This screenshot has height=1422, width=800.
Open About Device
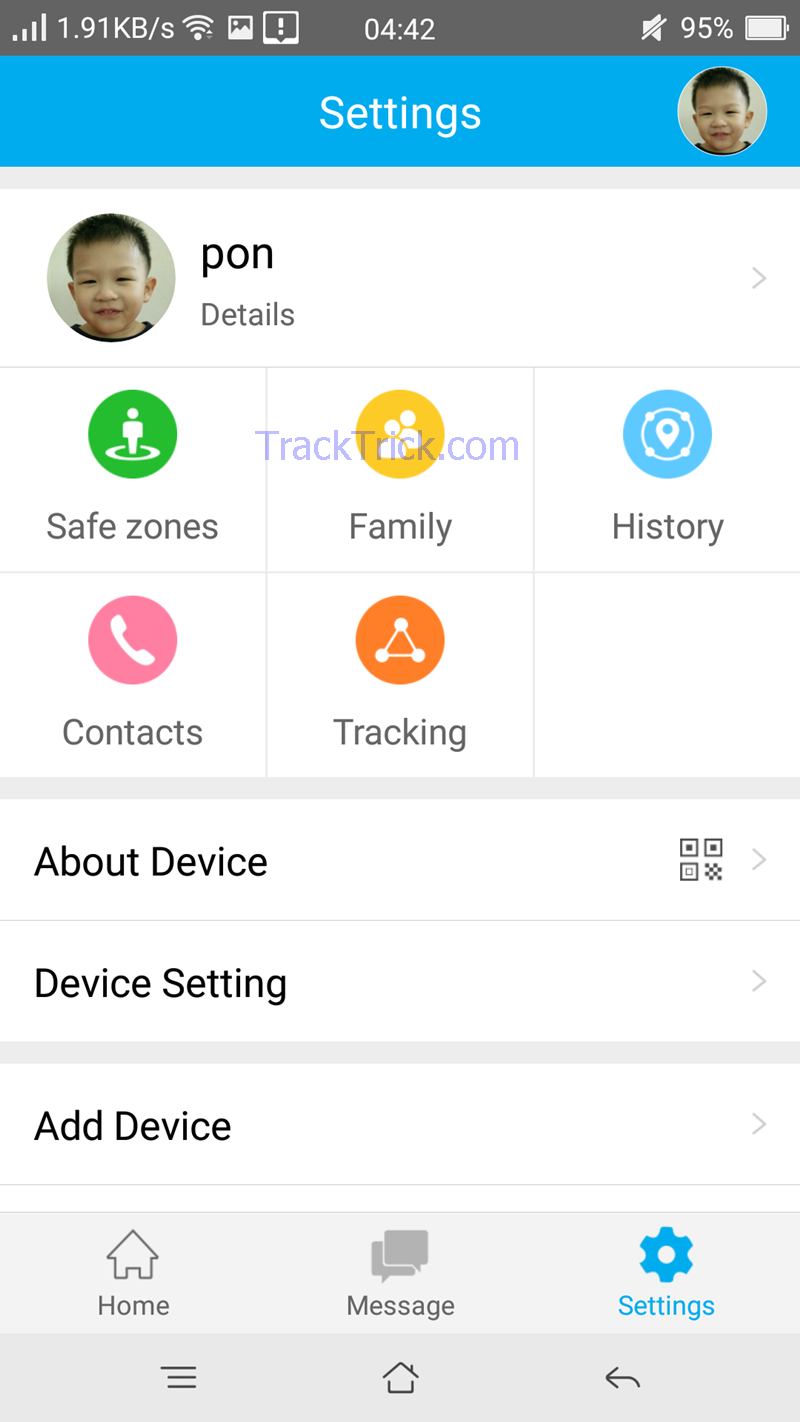[x=400, y=861]
